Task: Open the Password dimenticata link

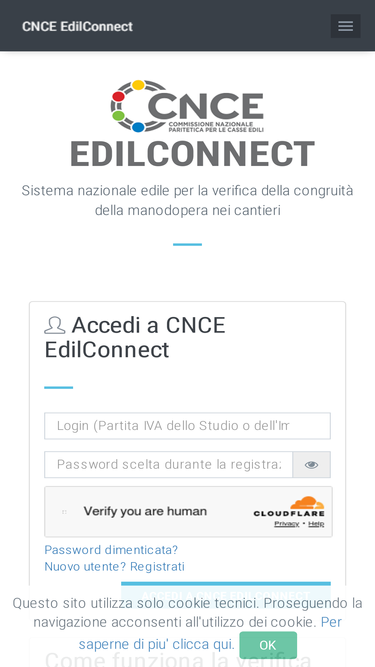Action: (111, 550)
